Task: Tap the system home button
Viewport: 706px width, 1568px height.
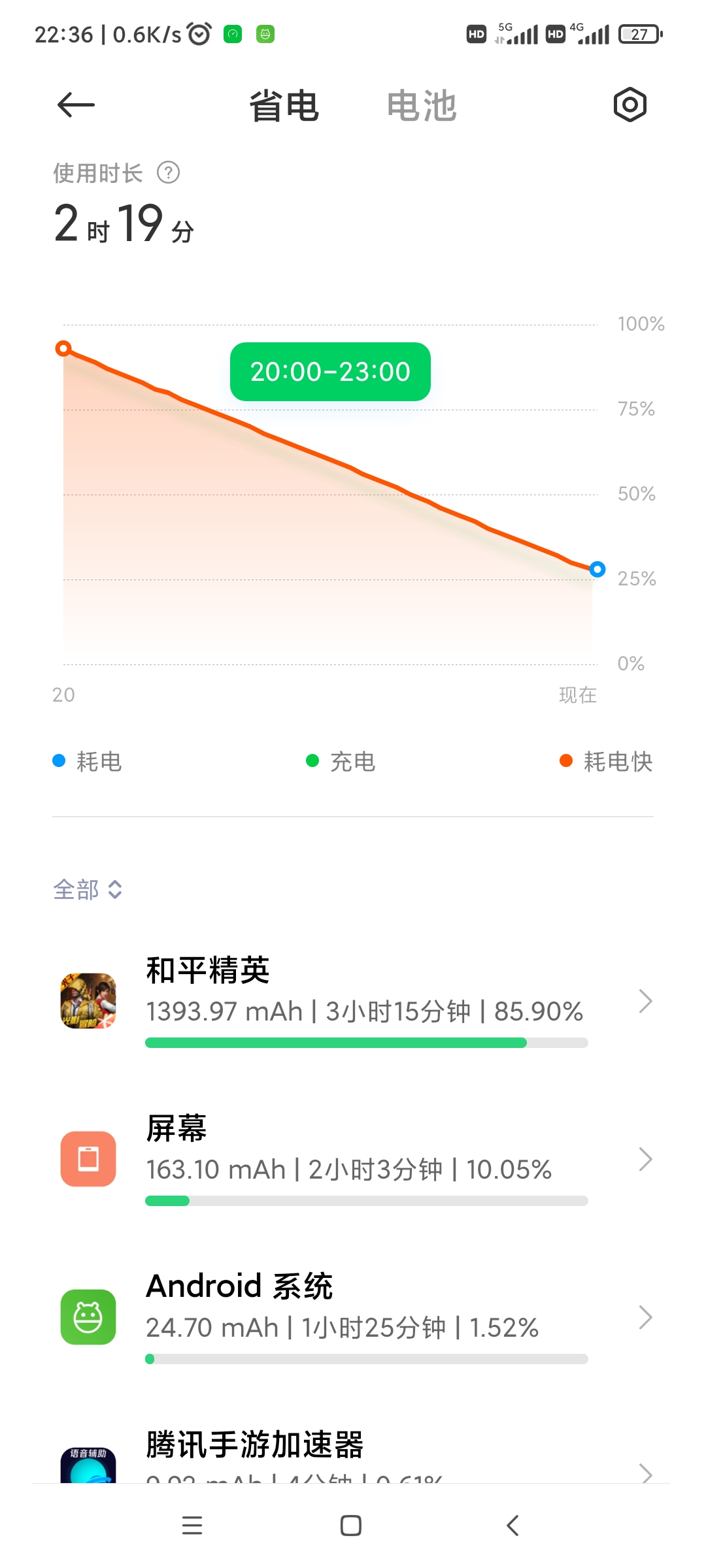Action: click(351, 1526)
